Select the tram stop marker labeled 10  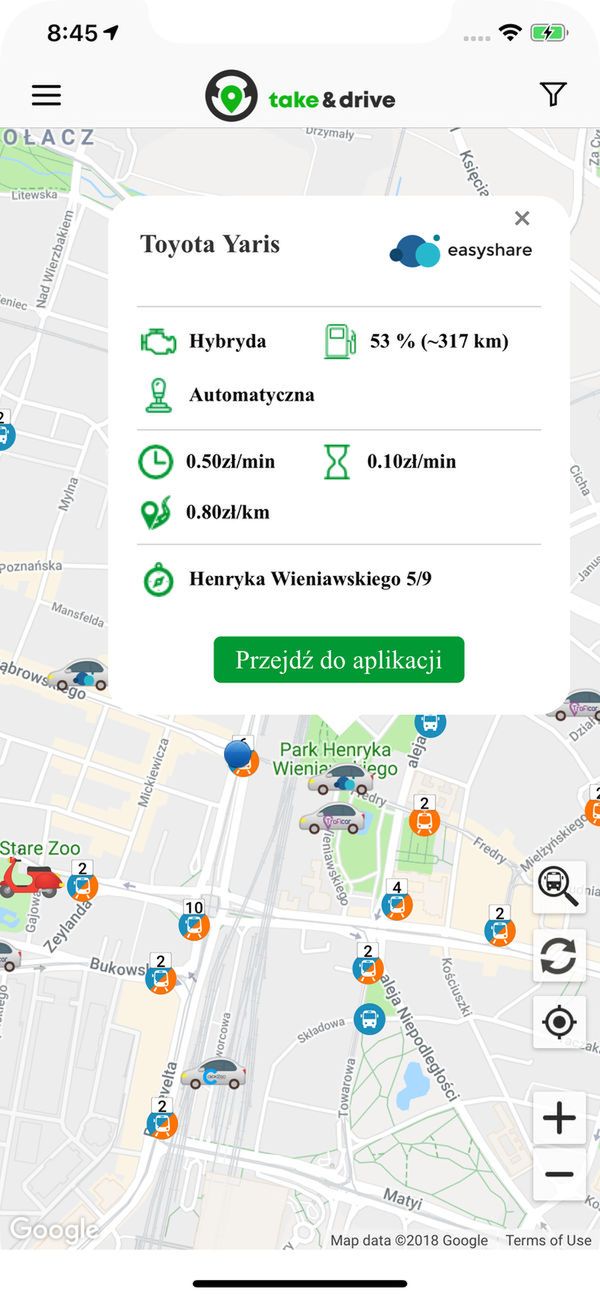tap(194, 919)
